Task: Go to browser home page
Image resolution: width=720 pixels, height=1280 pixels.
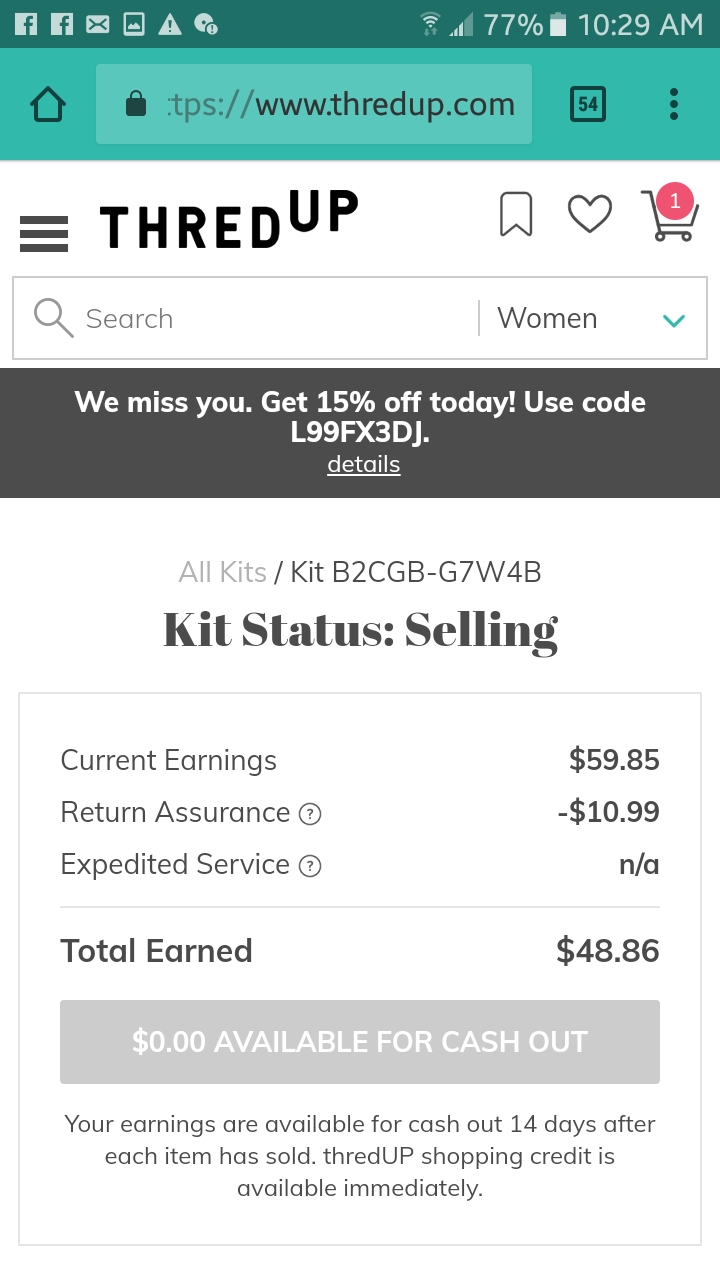Action: [x=48, y=104]
